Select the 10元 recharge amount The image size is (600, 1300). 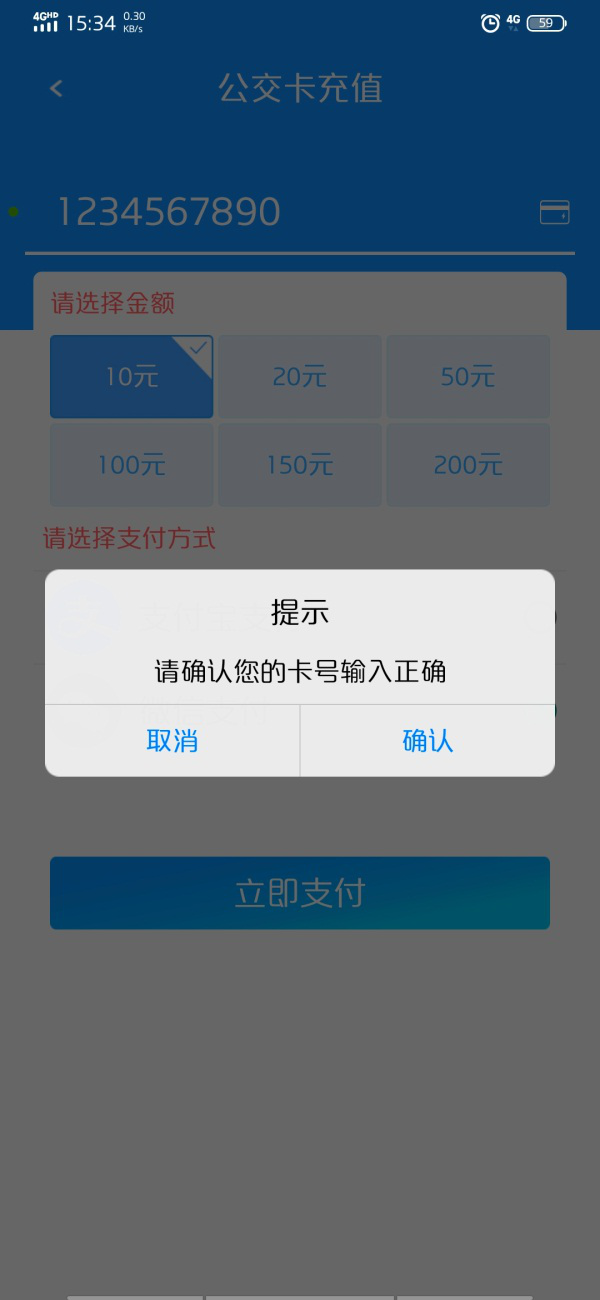(131, 377)
